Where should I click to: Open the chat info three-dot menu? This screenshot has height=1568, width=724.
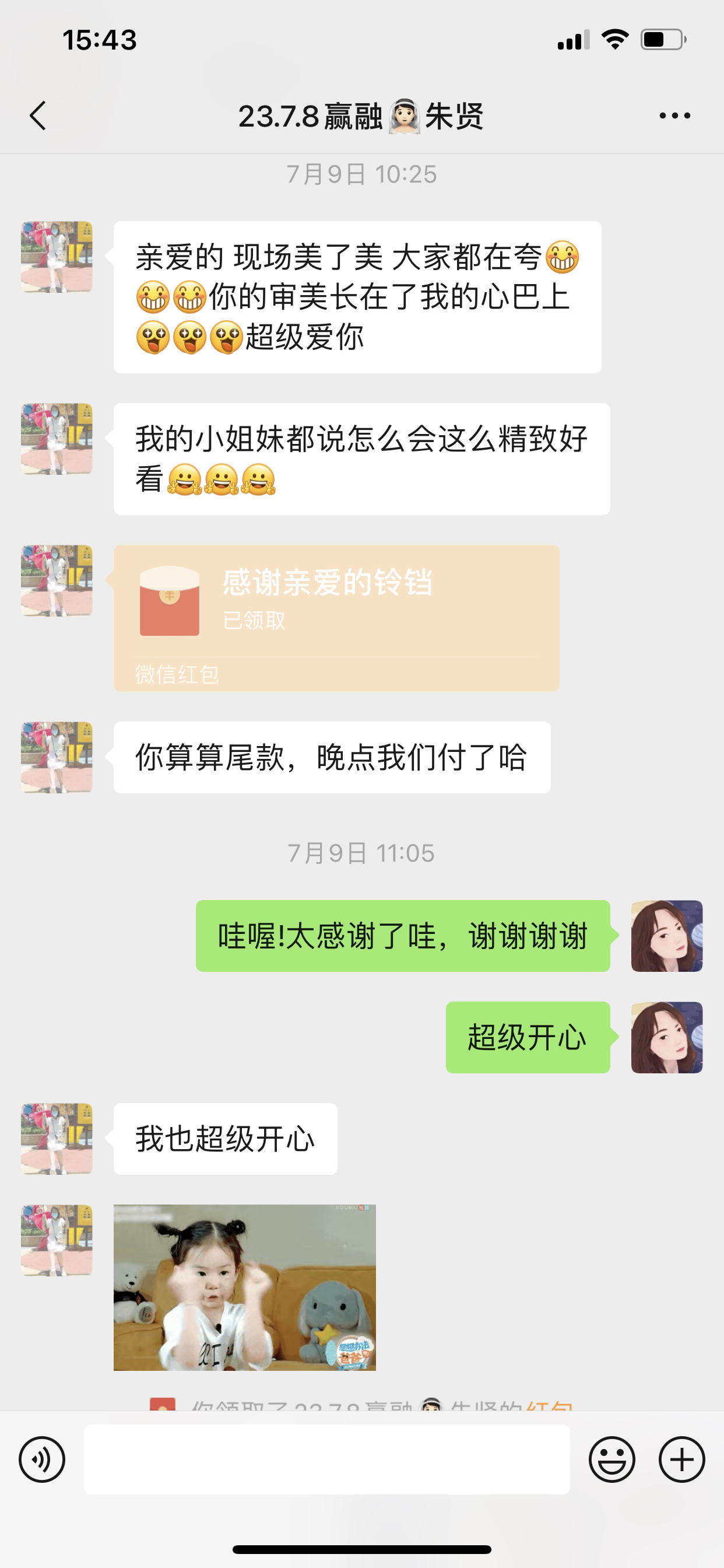tap(674, 116)
